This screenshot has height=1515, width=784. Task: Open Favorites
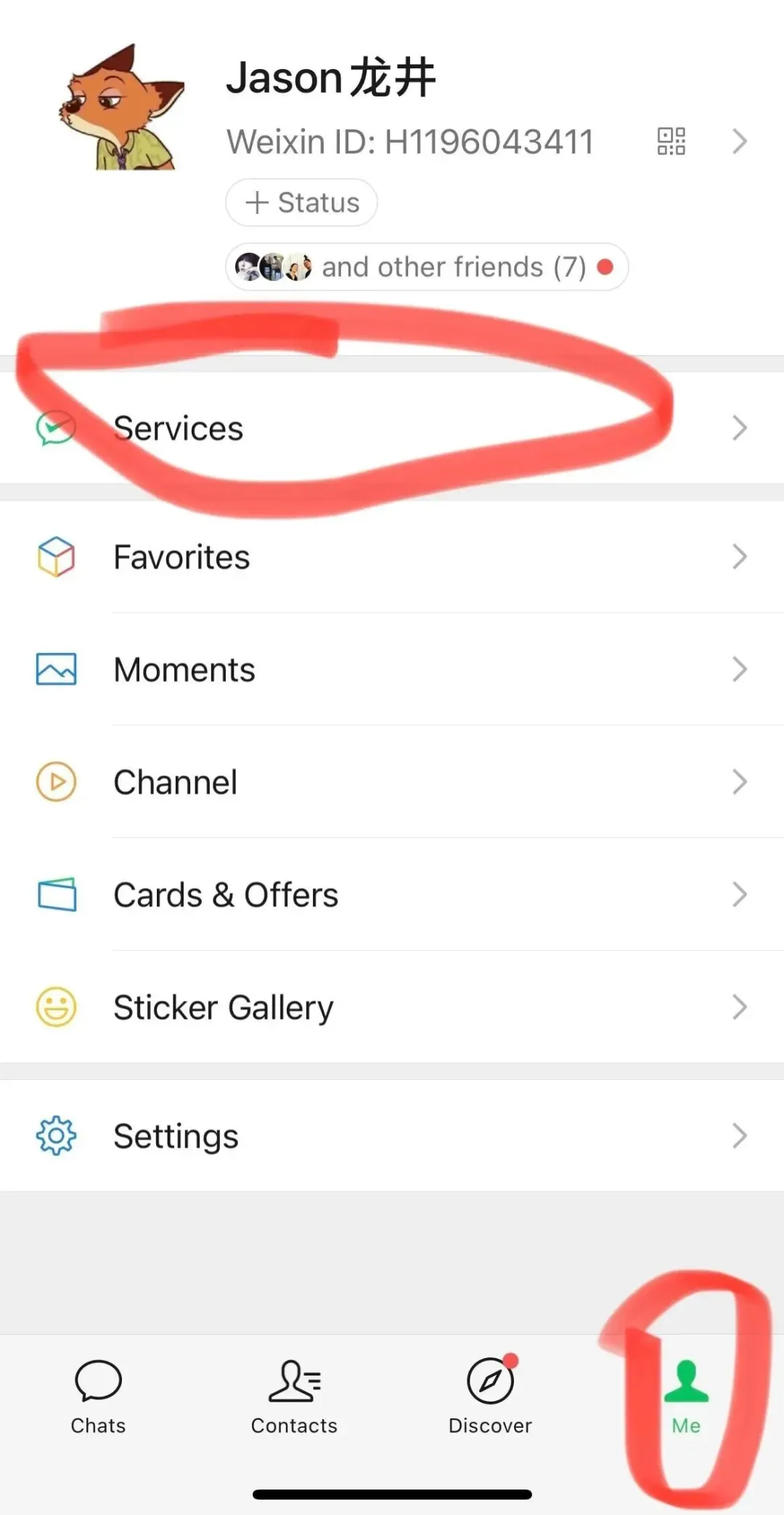(392, 557)
